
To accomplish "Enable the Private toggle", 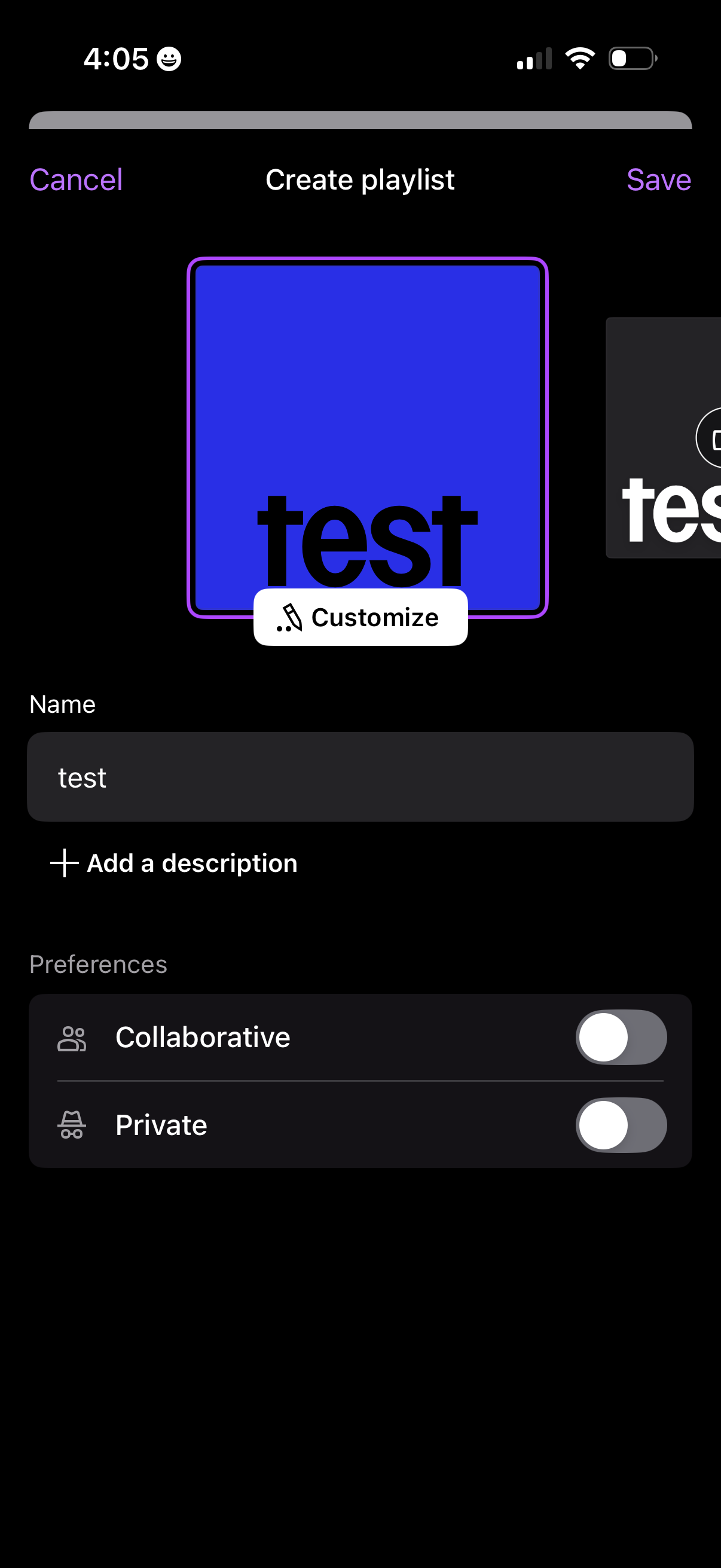I will coord(621,1125).
